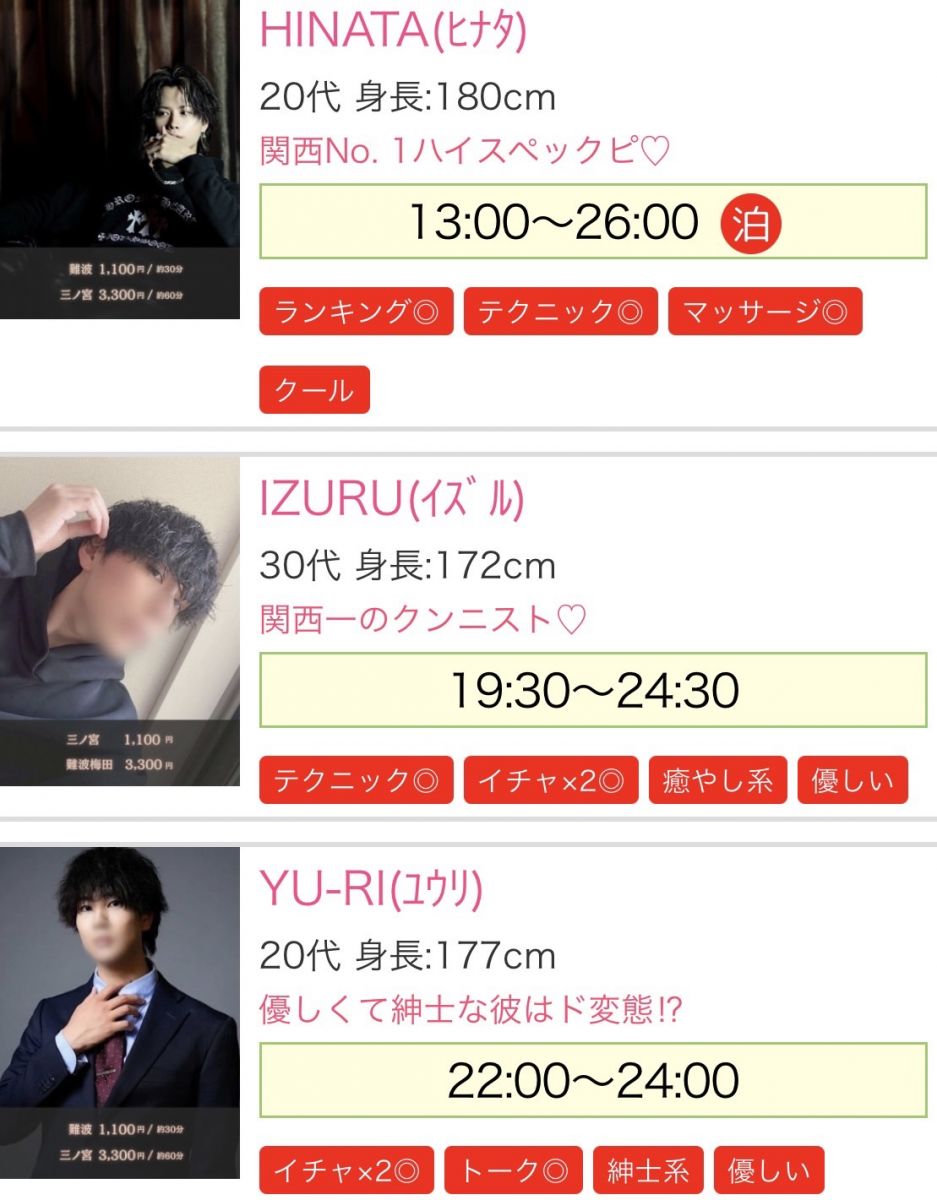
Task: Select the マッサージ◎ tag under HINATA
Action: (x=764, y=311)
